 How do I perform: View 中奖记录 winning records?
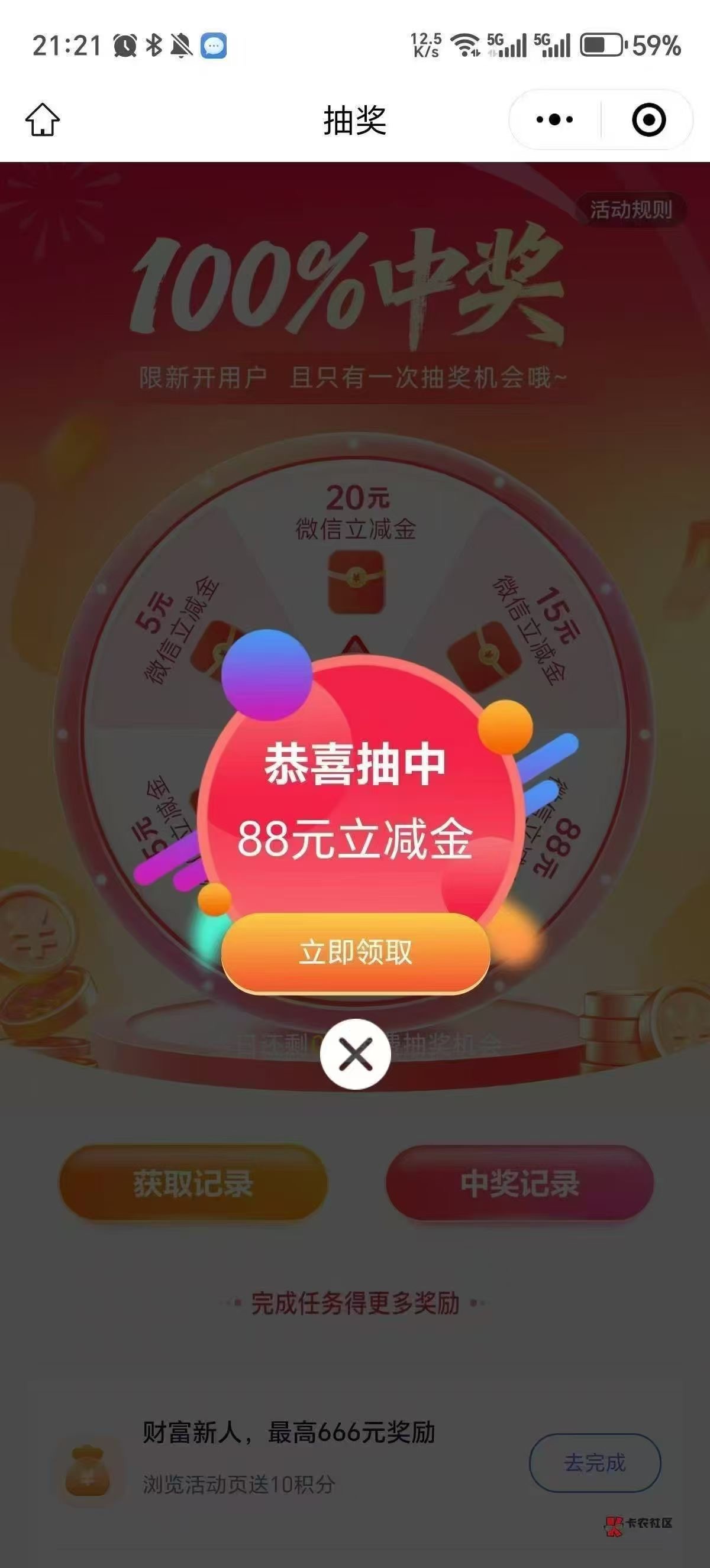[x=519, y=1183]
